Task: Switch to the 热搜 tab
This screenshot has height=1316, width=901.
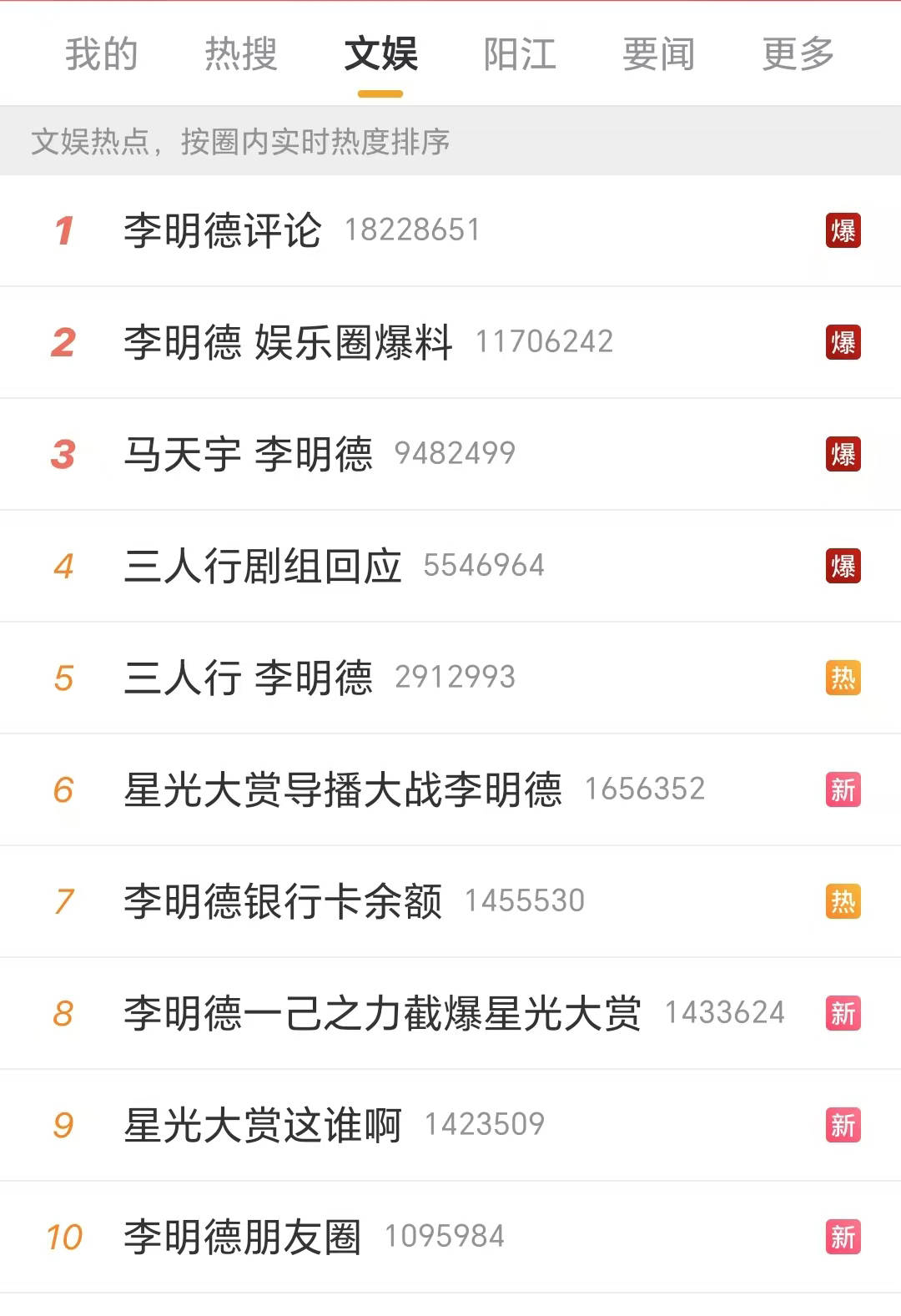Action: 241,54
